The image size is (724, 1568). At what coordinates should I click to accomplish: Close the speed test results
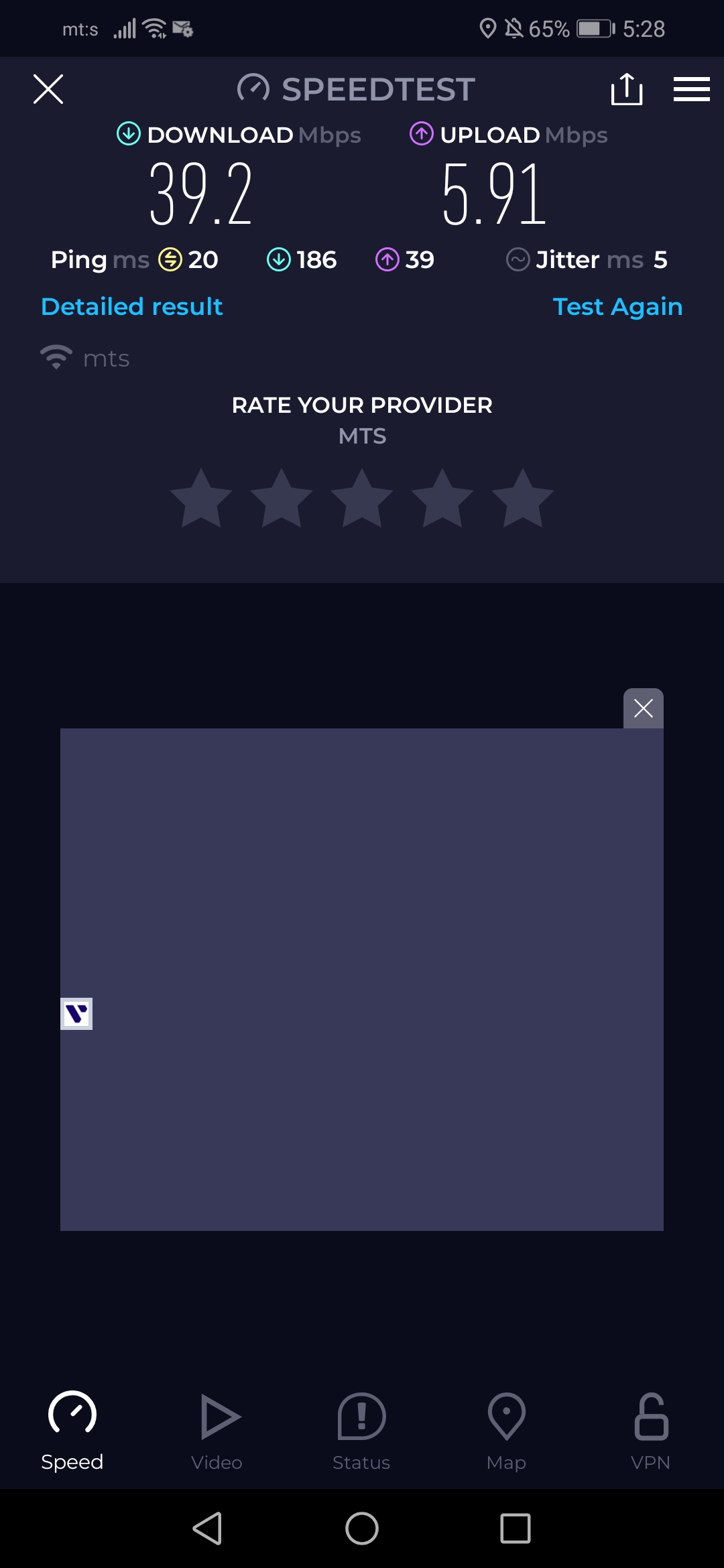click(x=48, y=89)
